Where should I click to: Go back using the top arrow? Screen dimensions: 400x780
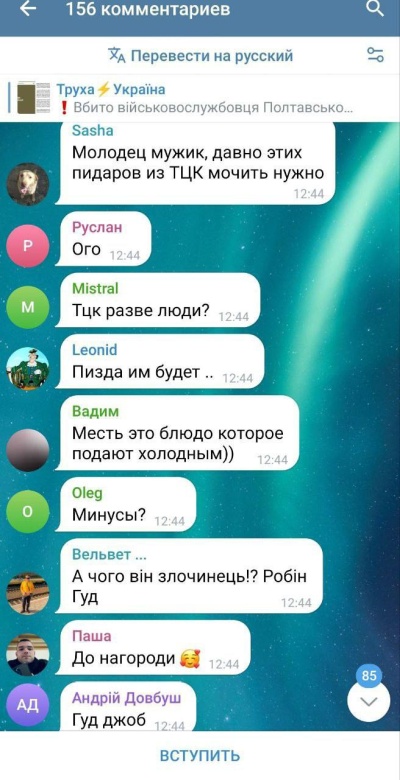(x=28, y=9)
